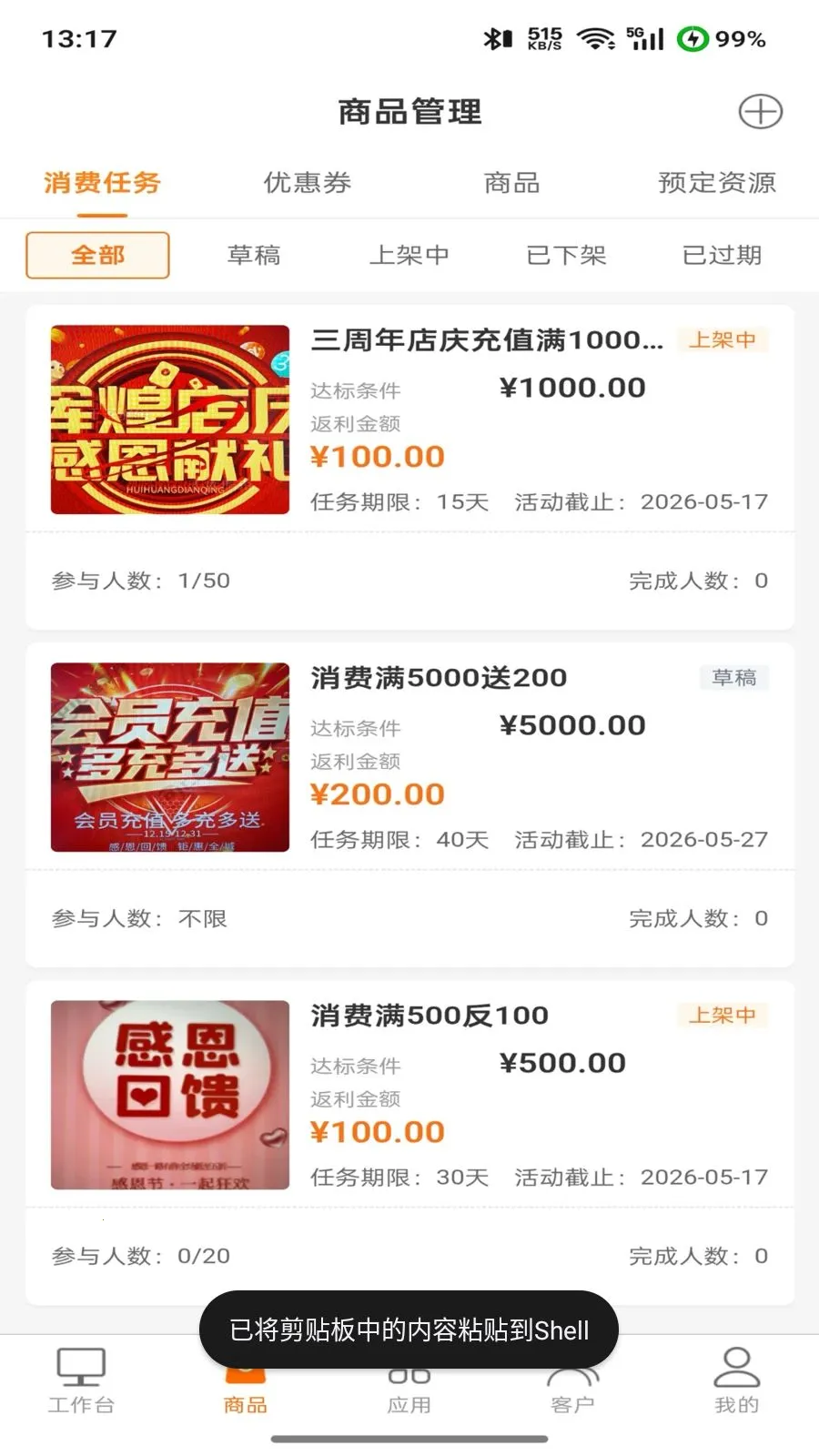Open the 预定资源 tab

coord(717,183)
